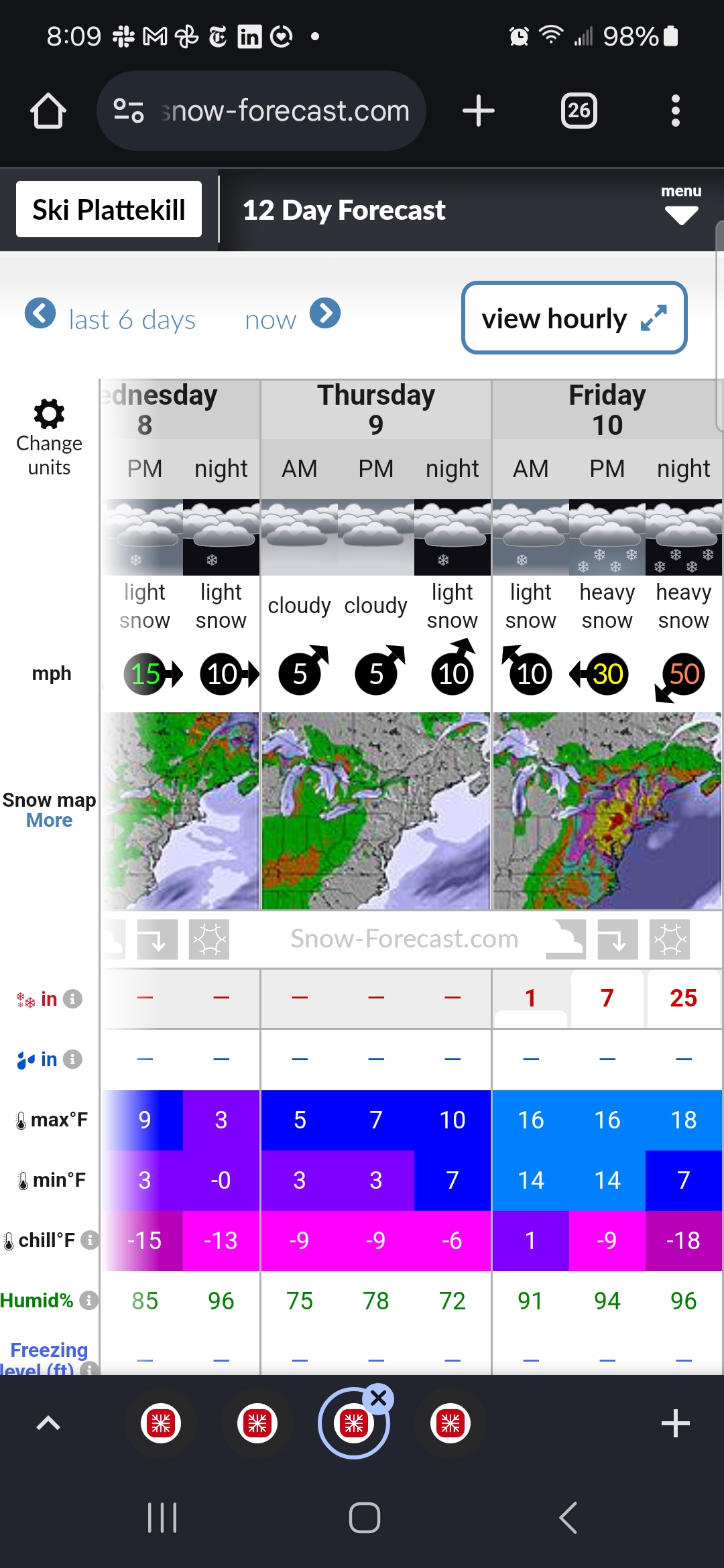The image size is (724, 1568).
Task: Open the tab switcher showing 26
Action: click(x=579, y=111)
